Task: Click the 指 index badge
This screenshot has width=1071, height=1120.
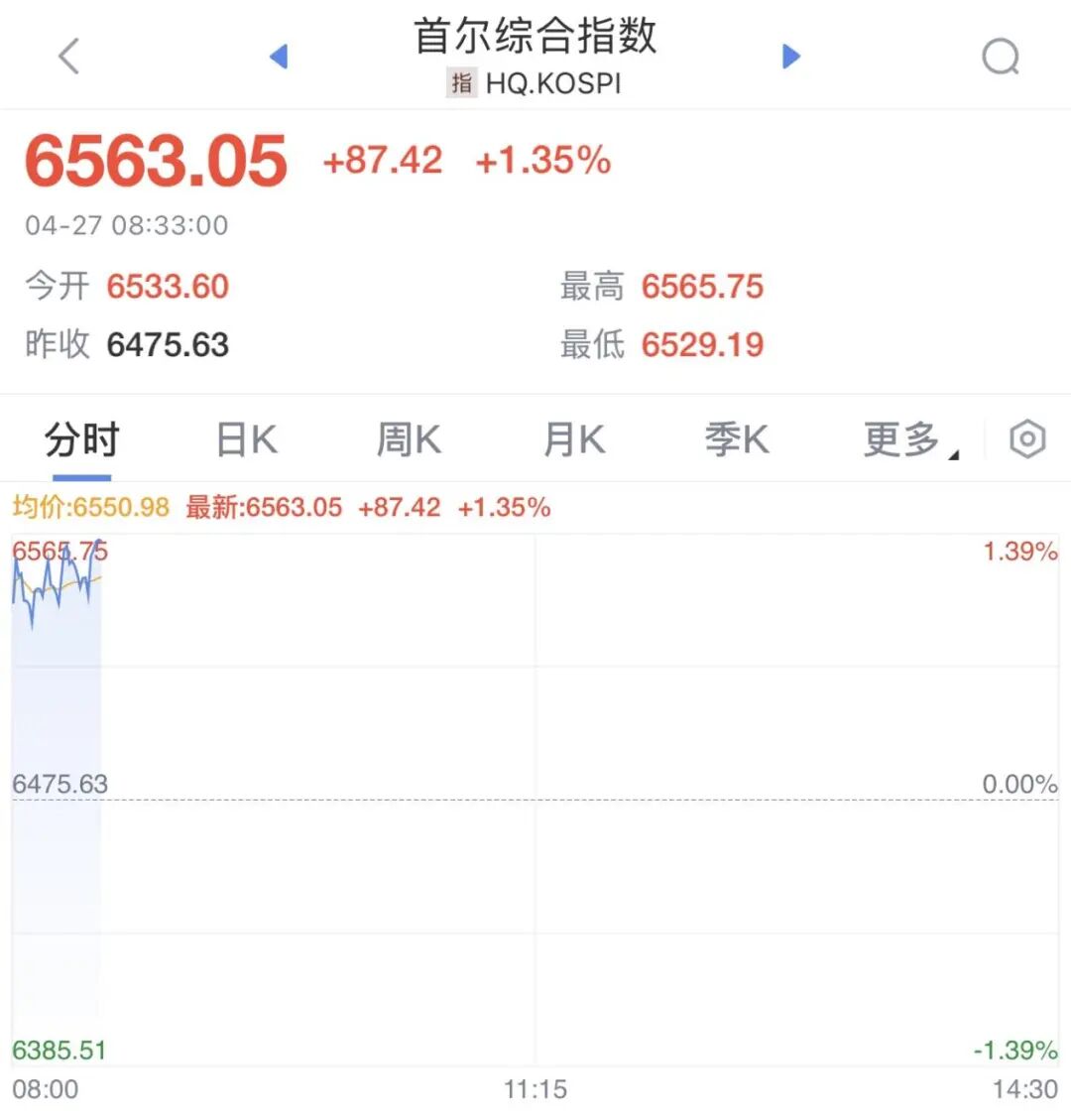Action: (x=461, y=83)
